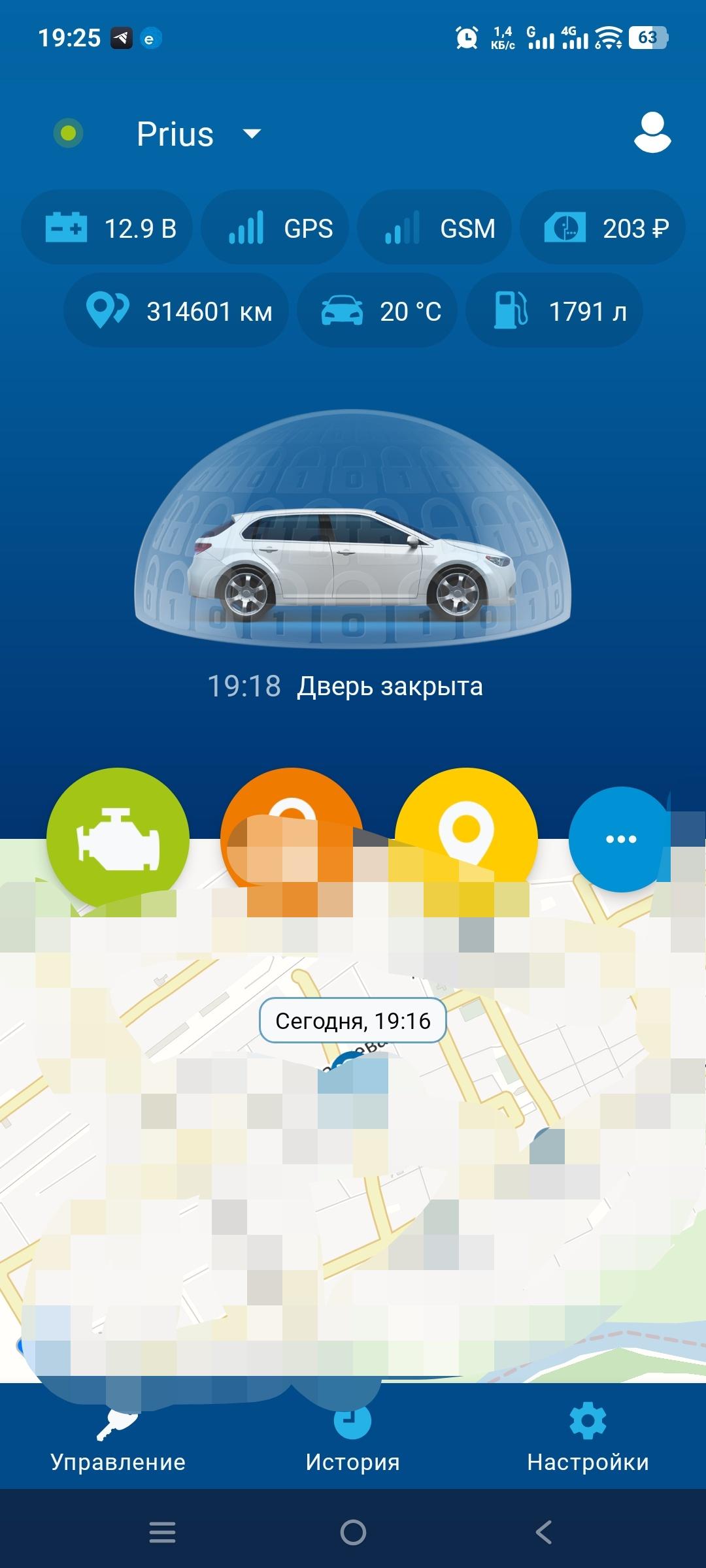The width and height of the screenshot is (706, 1568).
Task: Open the blue three-dots more actions button
Action: (x=620, y=839)
